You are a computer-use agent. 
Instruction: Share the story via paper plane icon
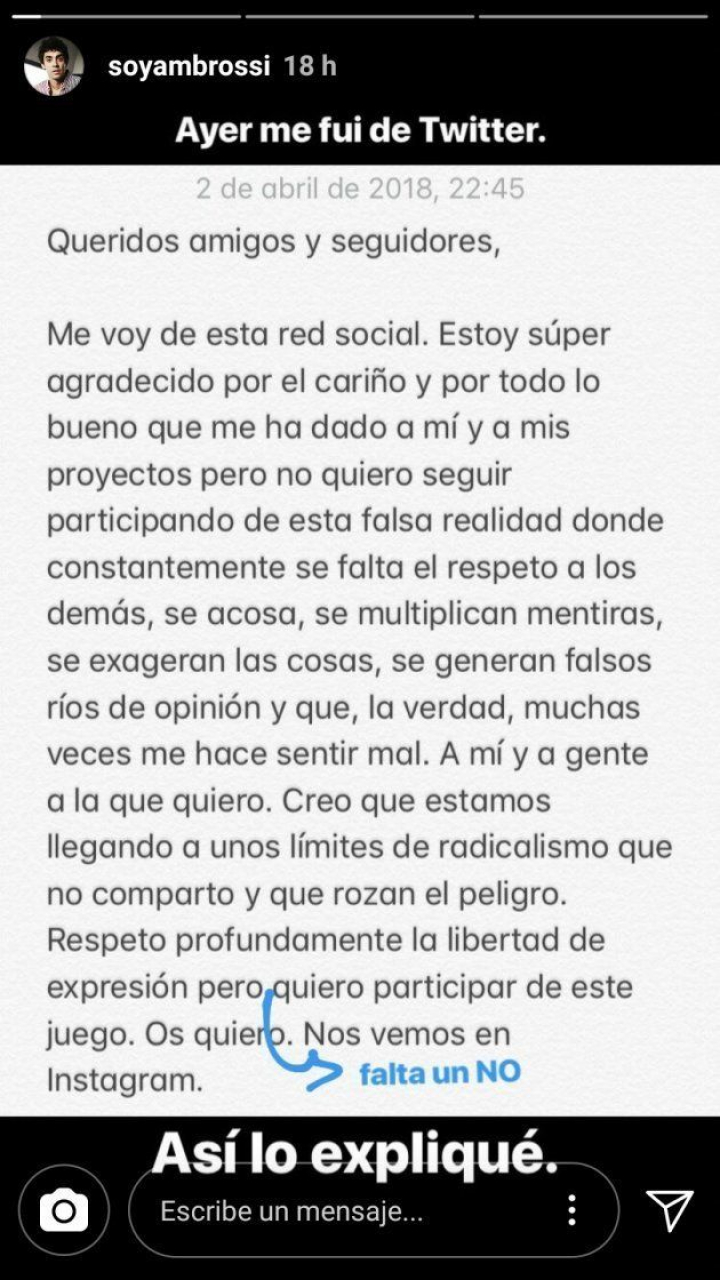pyautogui.click(x=669, y=1211)
